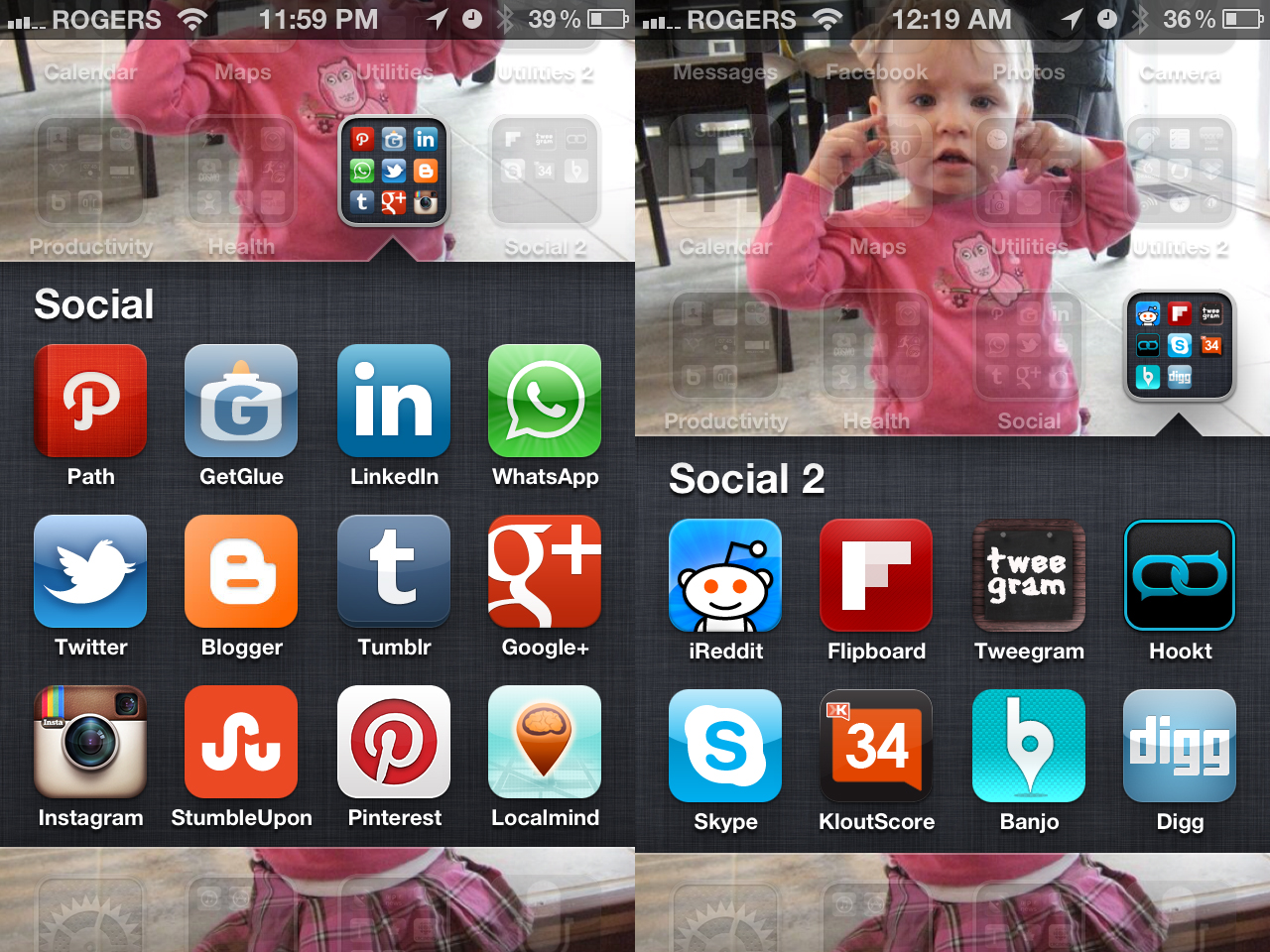This screenshot has width=1270, height=952.
Task: Open the Tweegram app
Action: pyautogui.click(x=1029, y=575)
